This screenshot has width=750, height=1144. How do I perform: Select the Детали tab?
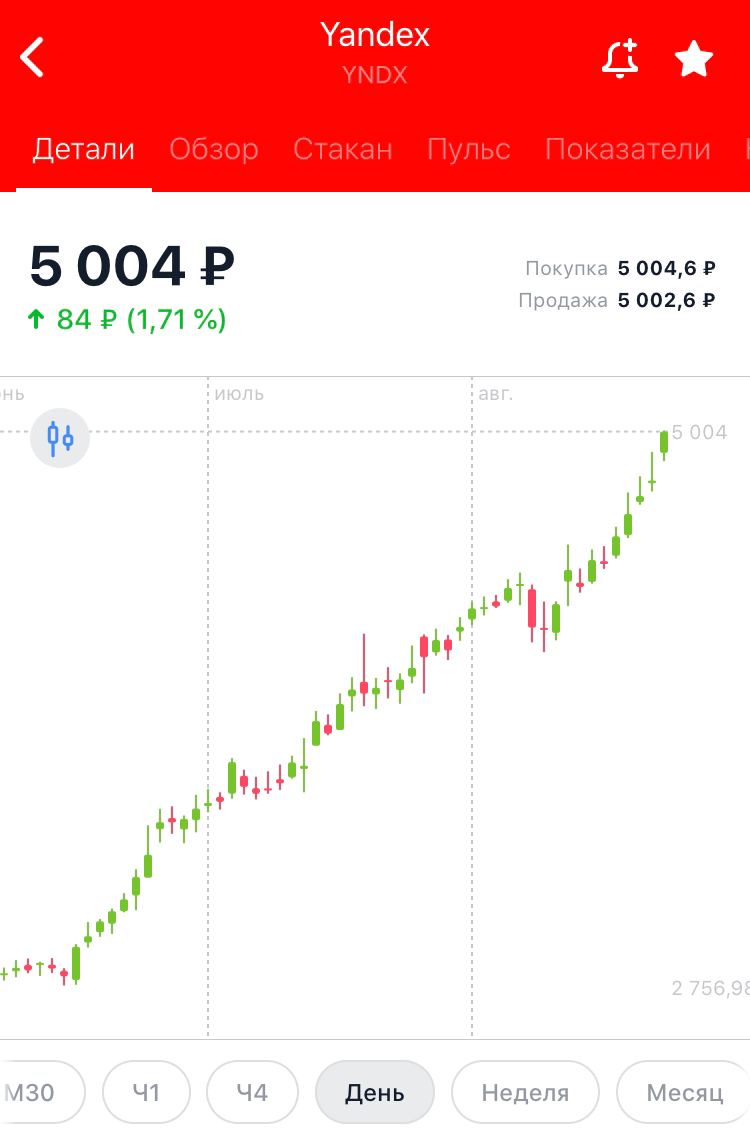click(84, 149)
